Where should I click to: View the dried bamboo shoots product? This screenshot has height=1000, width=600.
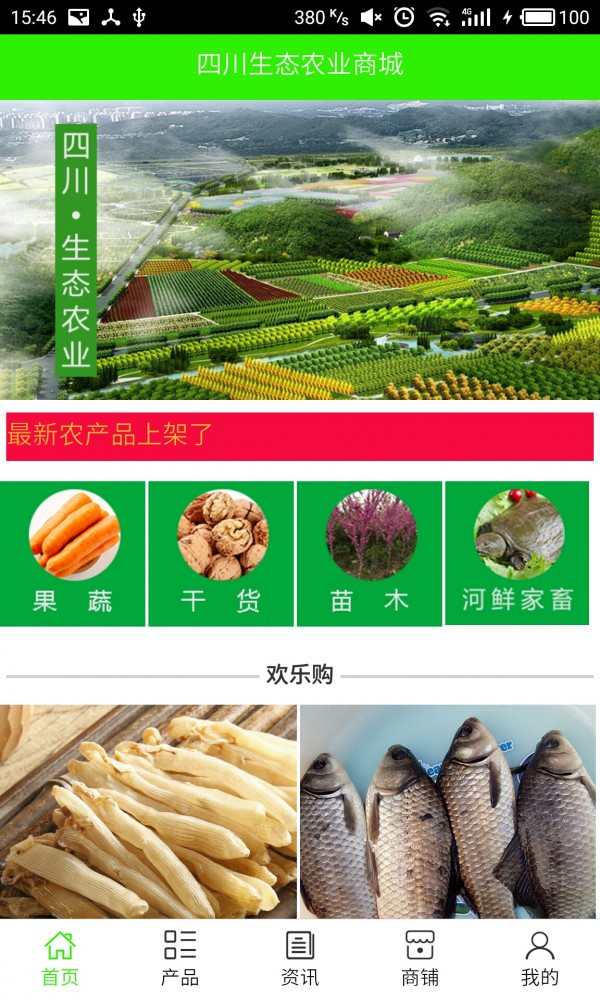pos(148,811)
